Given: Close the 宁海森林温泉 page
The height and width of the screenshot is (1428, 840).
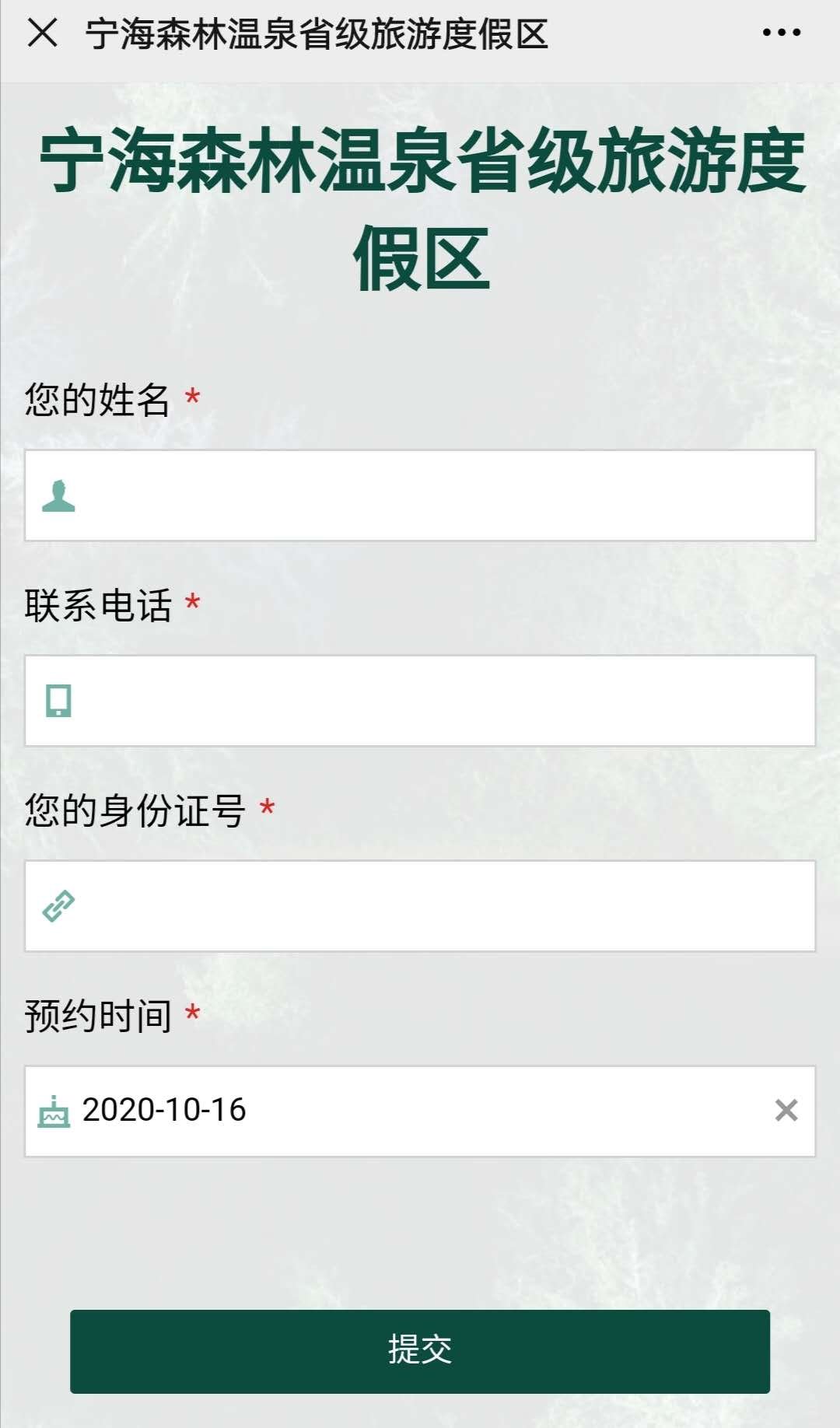Looking at the screenshot, I should point(43,33).
